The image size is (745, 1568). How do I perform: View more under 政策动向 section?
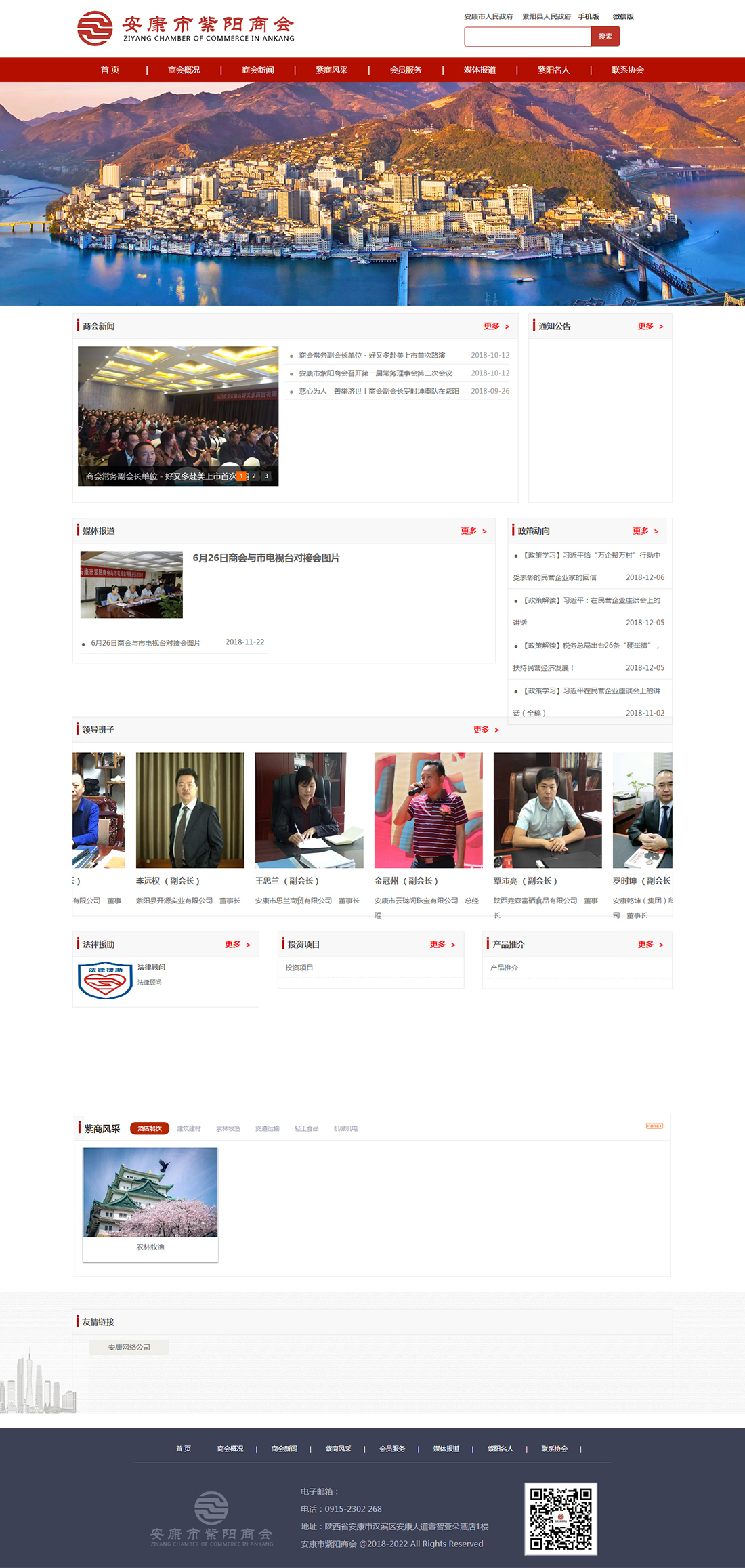tap(645, 531)
